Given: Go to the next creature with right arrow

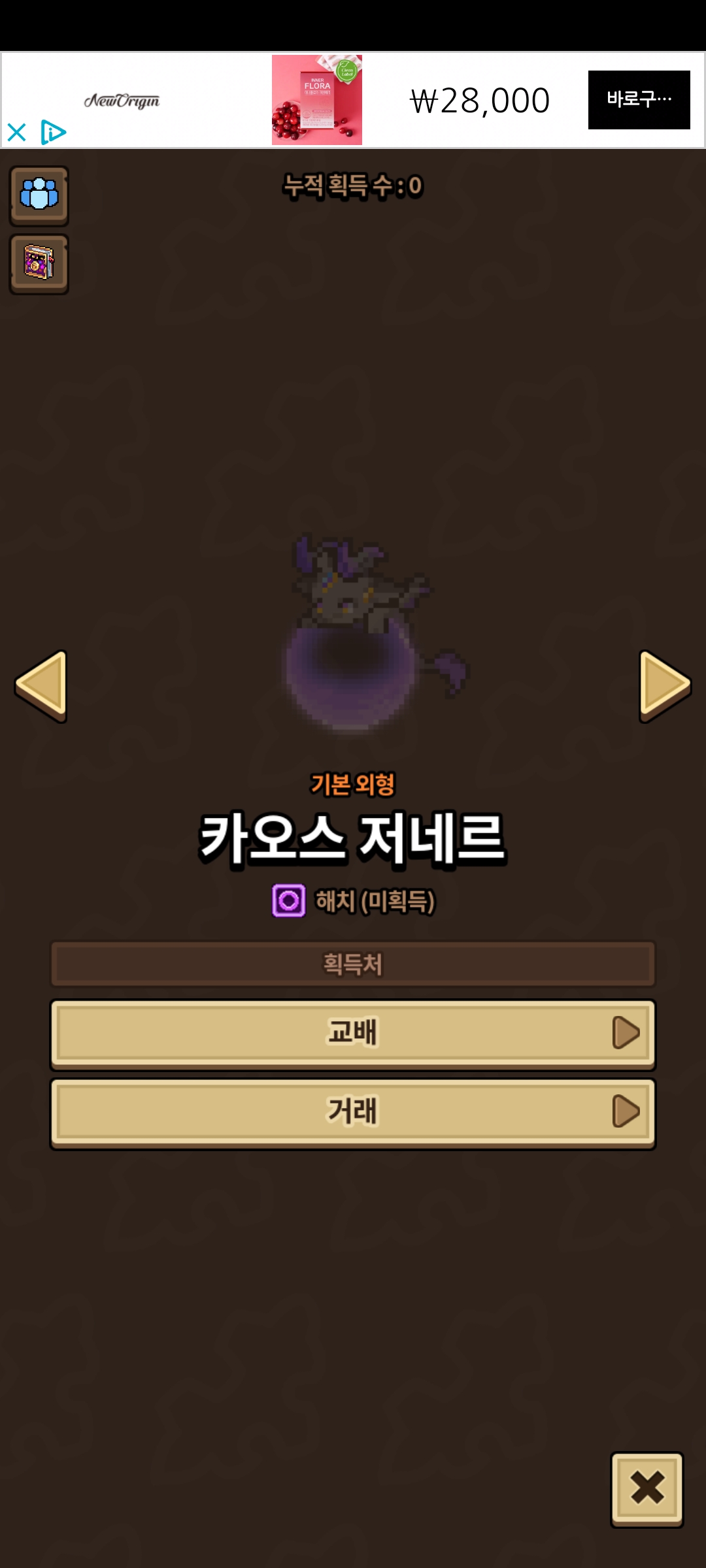Looking at the screenshot, I should [665, 686].
